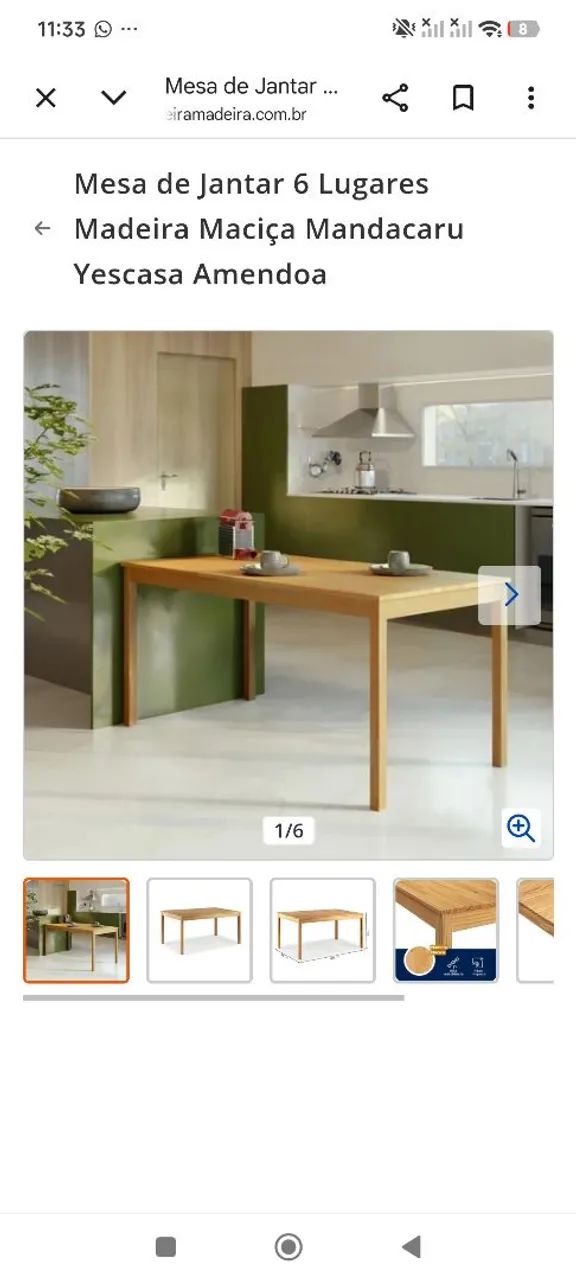The width and height of the screenshot is (576, 1280).
Task: Close the browser tab with X
Action: click(x=46, y=97)
